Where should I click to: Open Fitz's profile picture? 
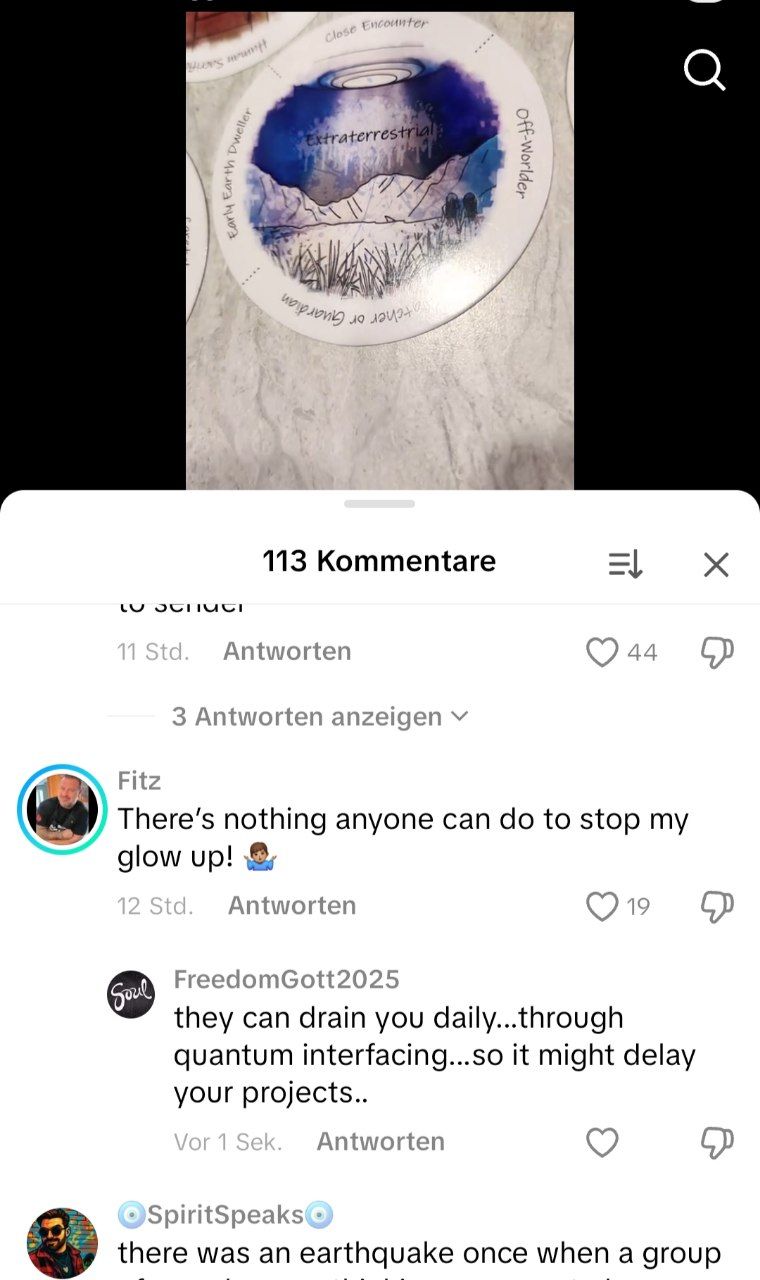click(x=62, y=810)
